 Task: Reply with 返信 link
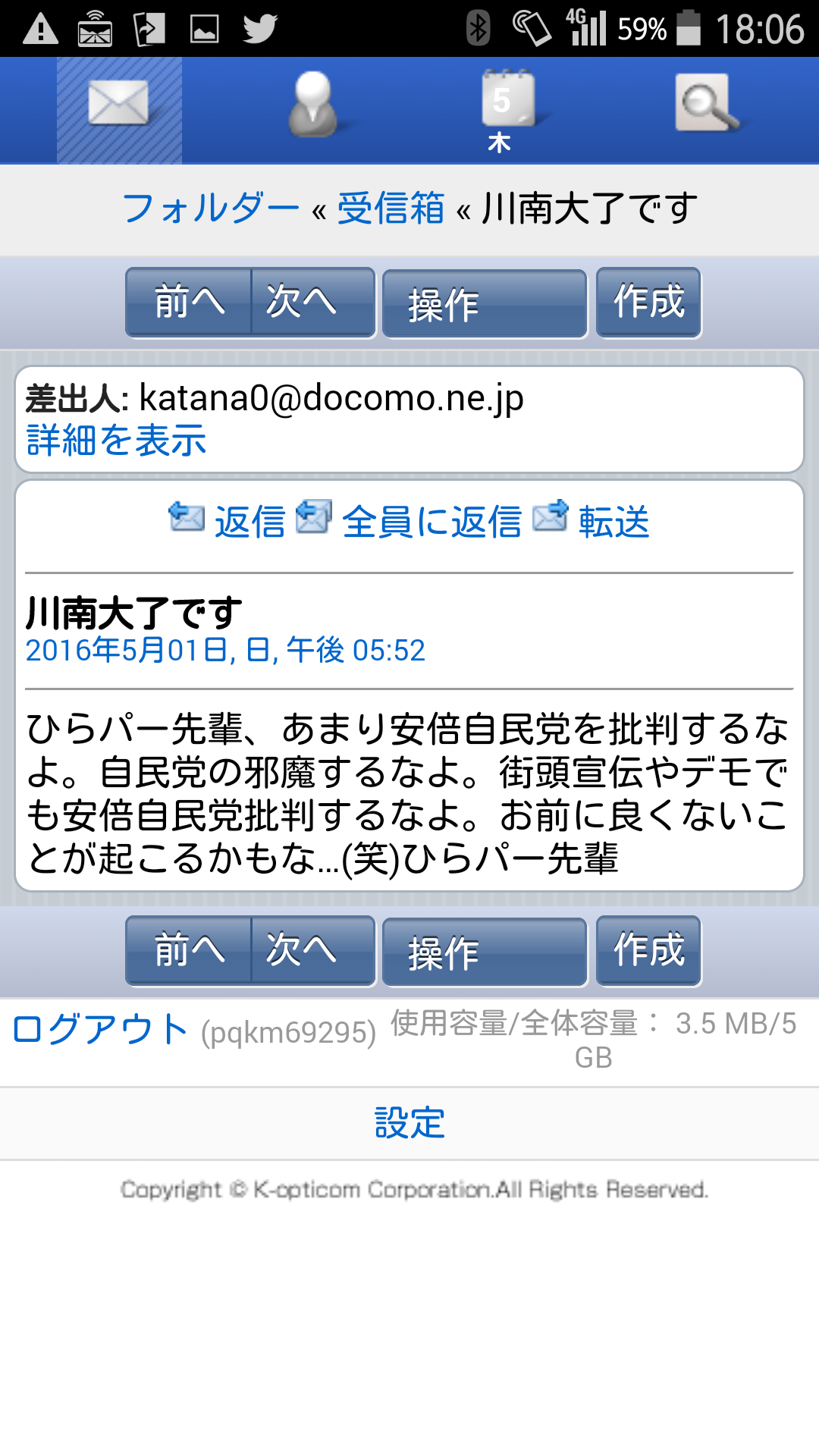[227, 520]
